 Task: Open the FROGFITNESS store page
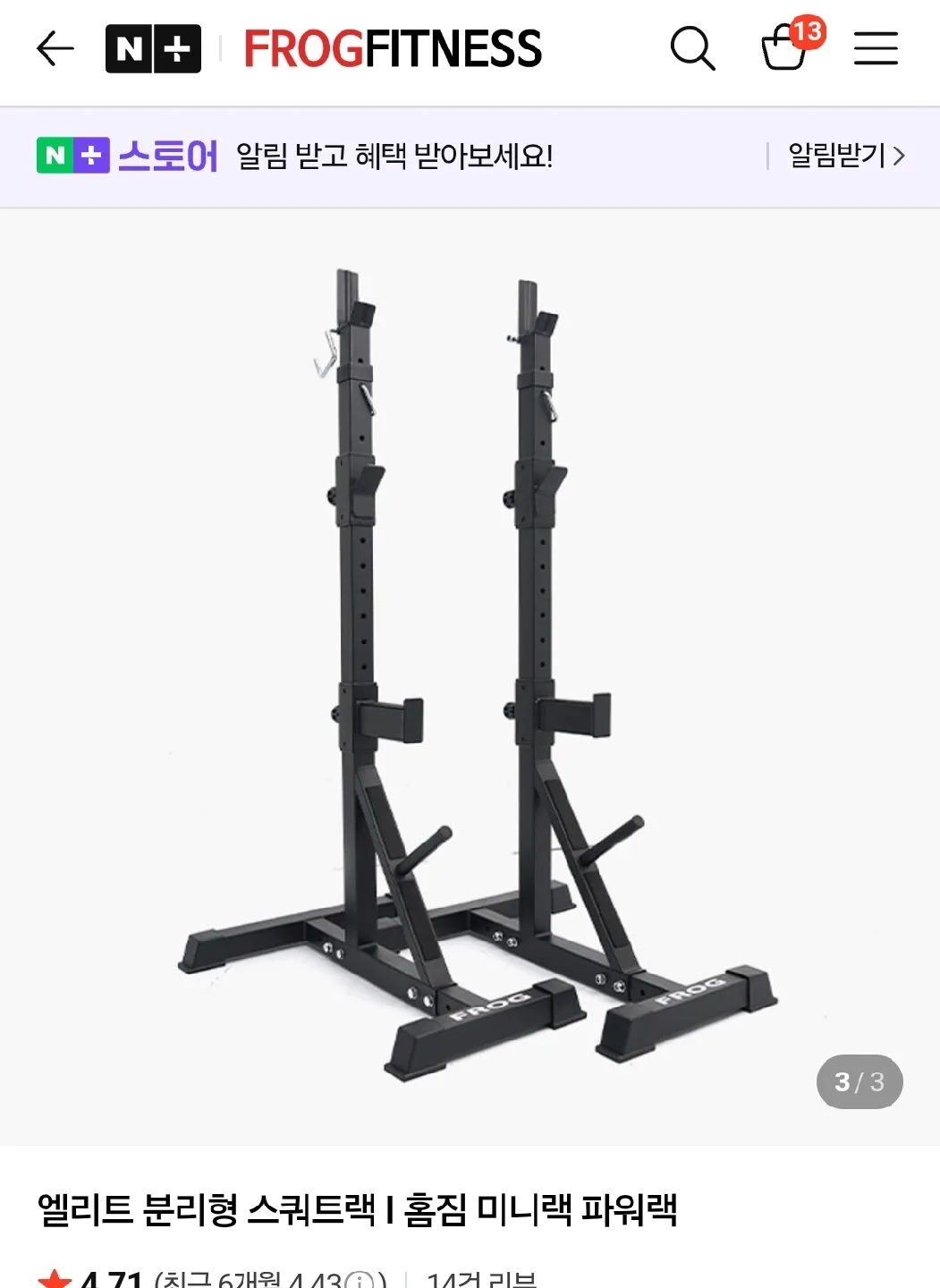(x=393, y=48)
